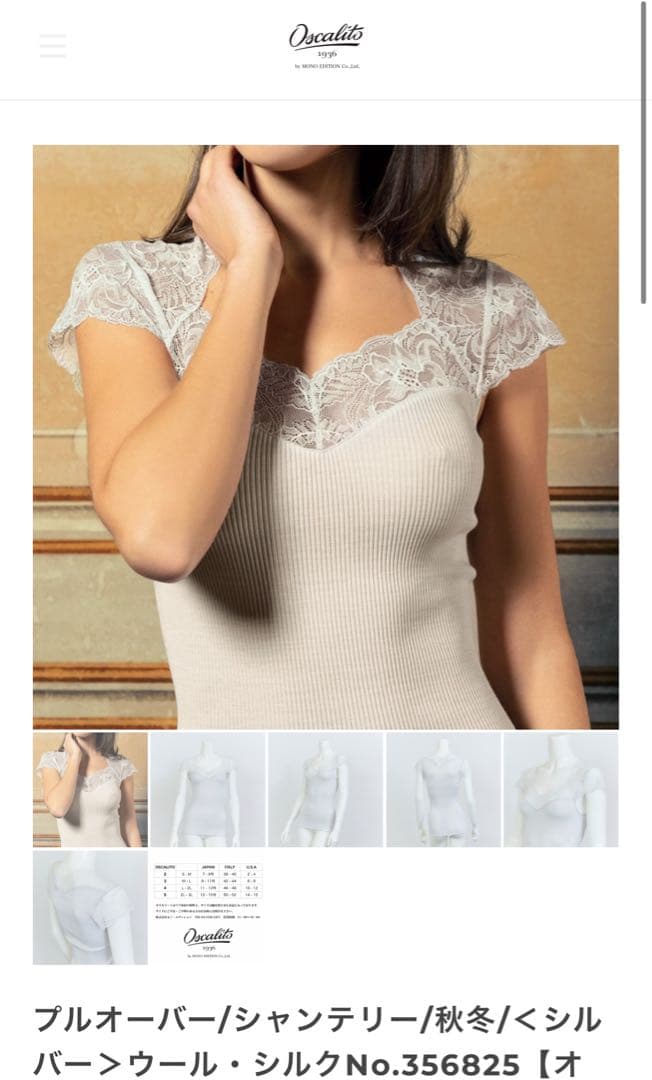Select the third thumbnail, mannequin angled view
The image size is (652, 1080).
click(325, 790)
